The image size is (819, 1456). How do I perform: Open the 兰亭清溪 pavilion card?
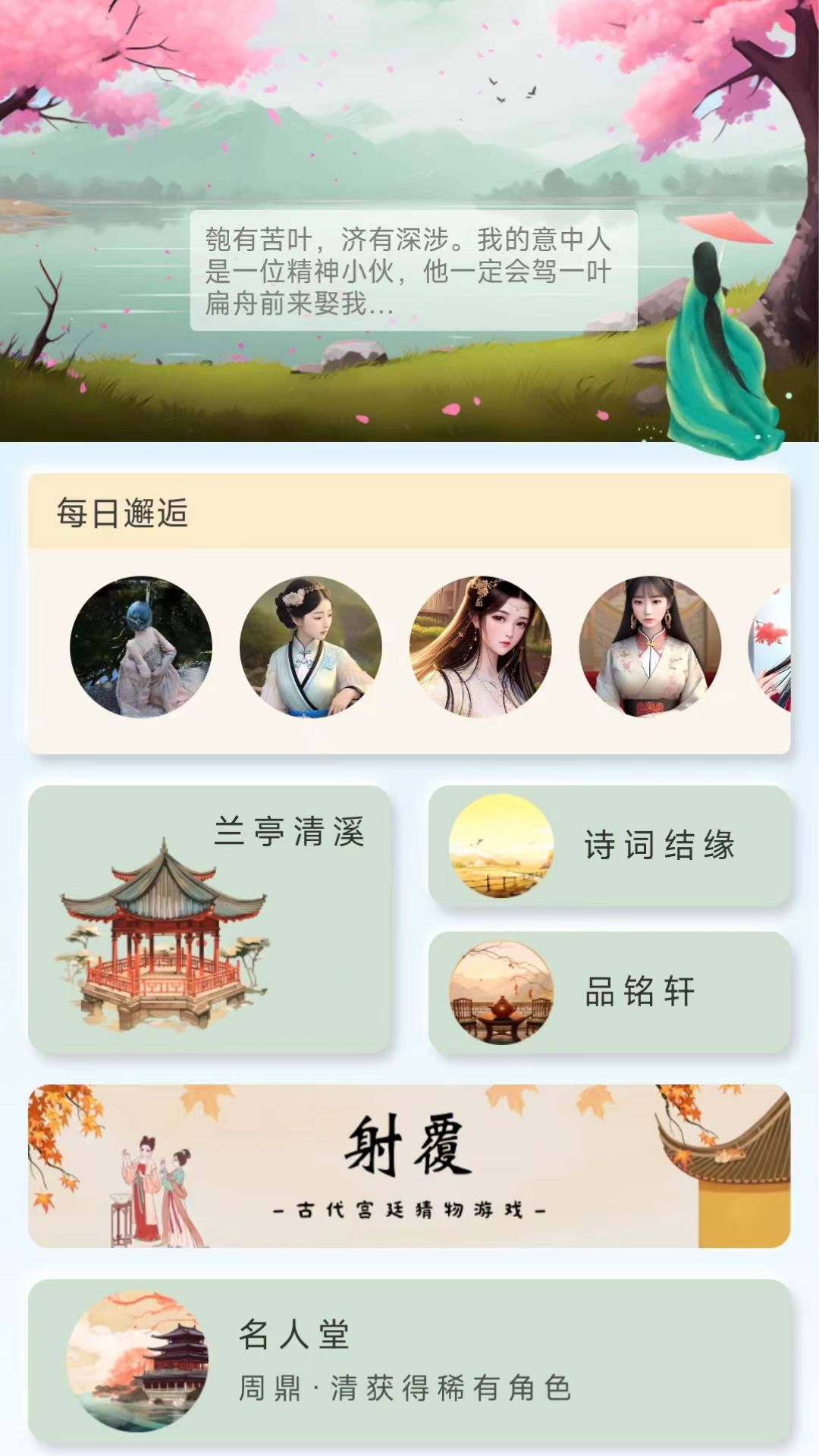[209, 919]
